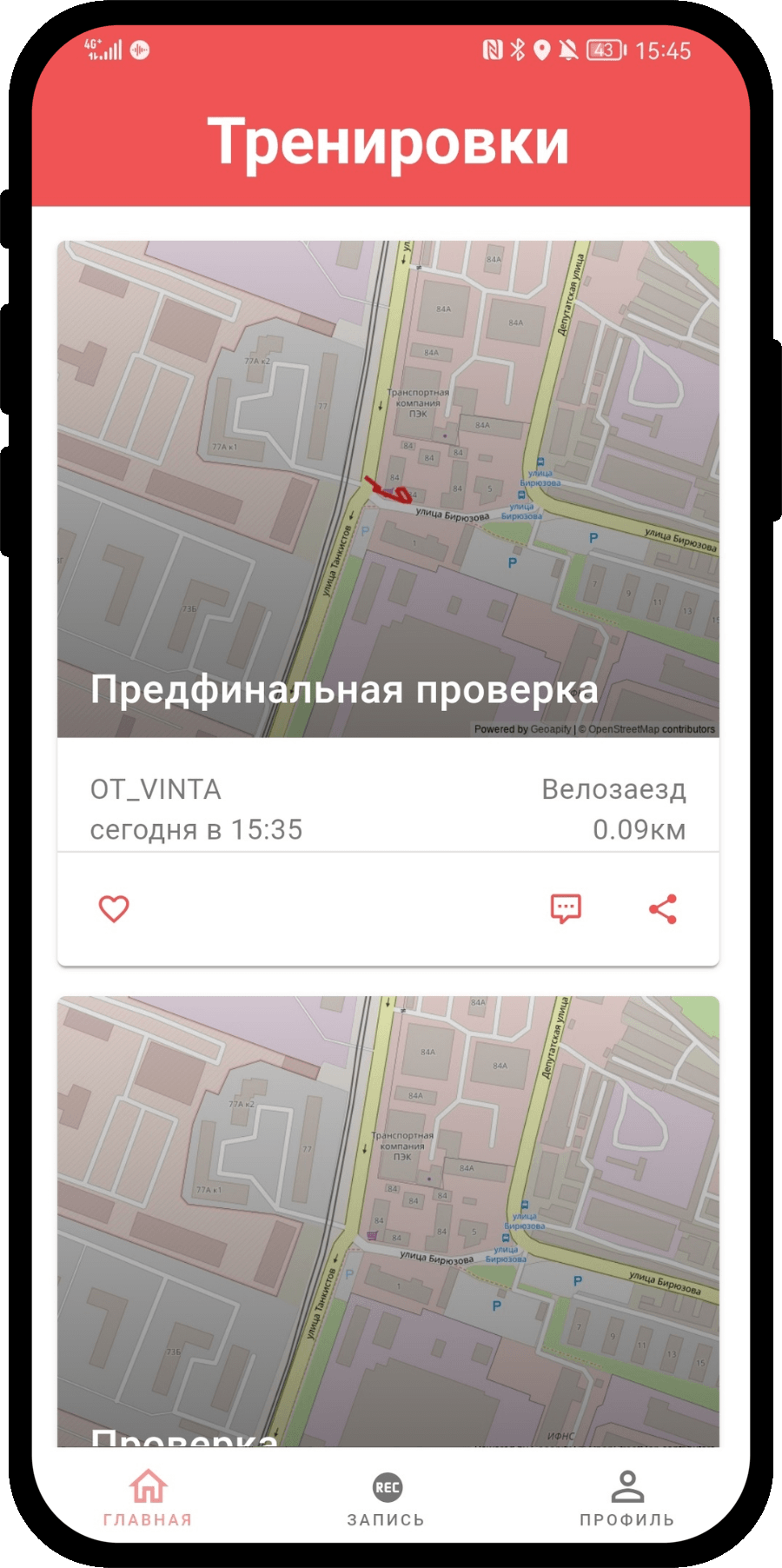Share the Предфинальная проверка workout
This screenshot has width=782, height=1568.
(663, 909)
